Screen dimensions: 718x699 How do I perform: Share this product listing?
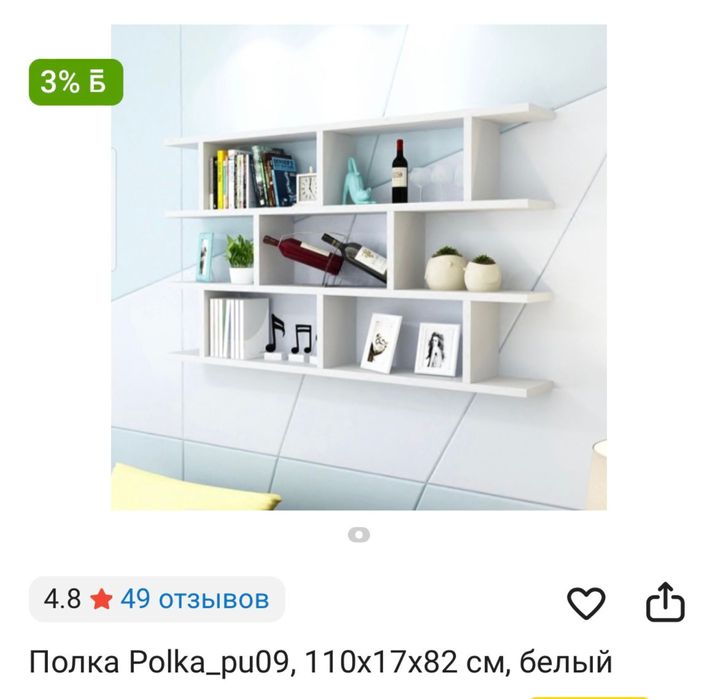click(x=665, y=602)
